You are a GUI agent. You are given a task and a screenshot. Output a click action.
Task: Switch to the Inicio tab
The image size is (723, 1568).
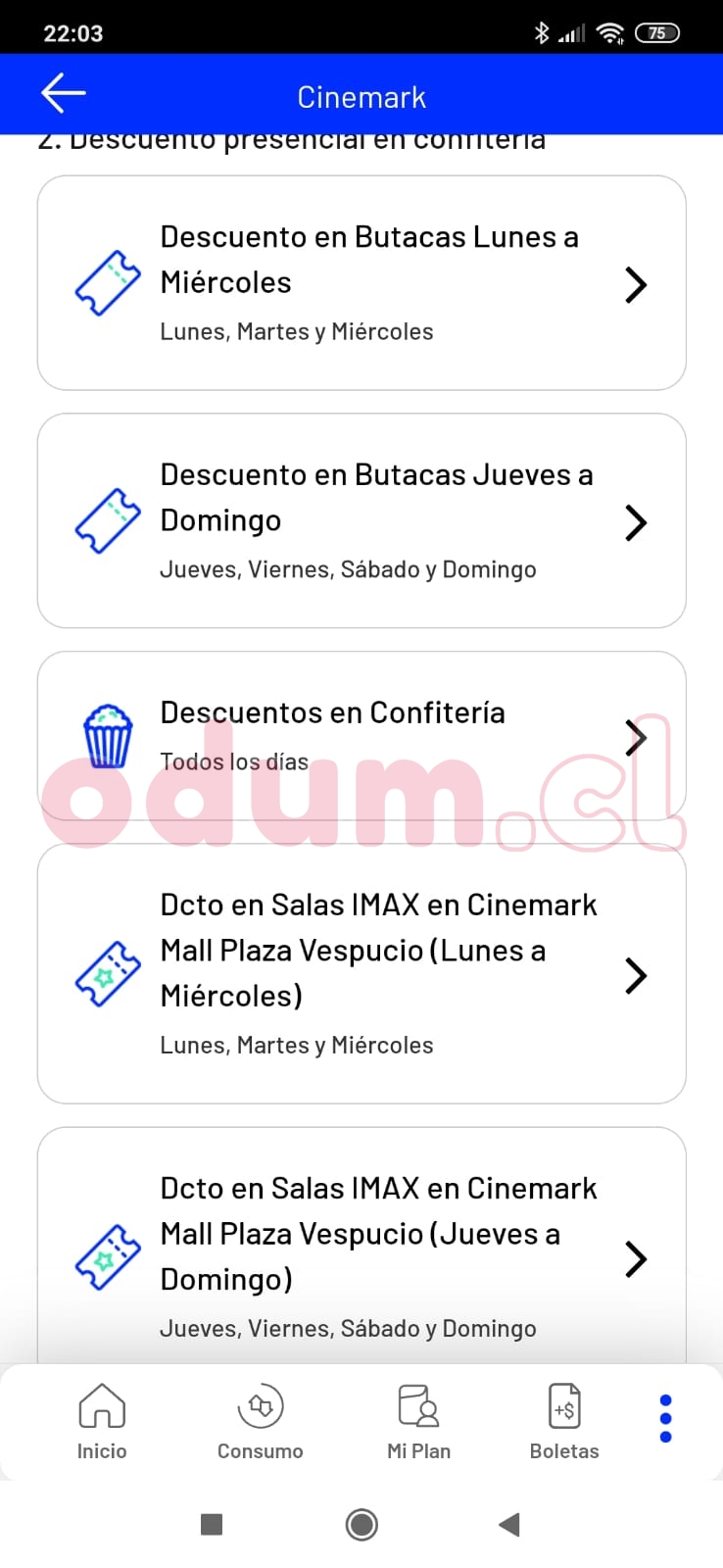point(102,1422)
